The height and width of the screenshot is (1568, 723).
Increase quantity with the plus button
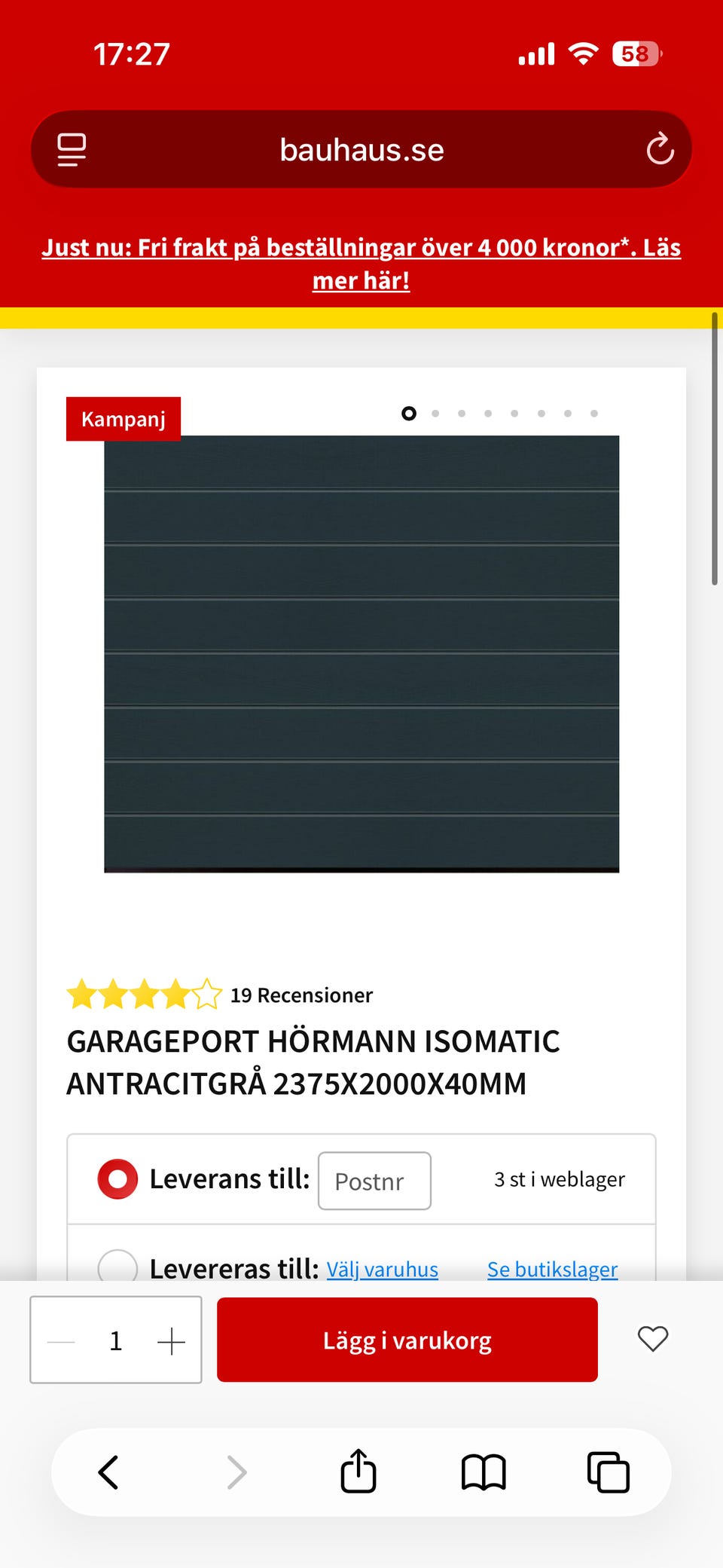[x=171, y=1341]
